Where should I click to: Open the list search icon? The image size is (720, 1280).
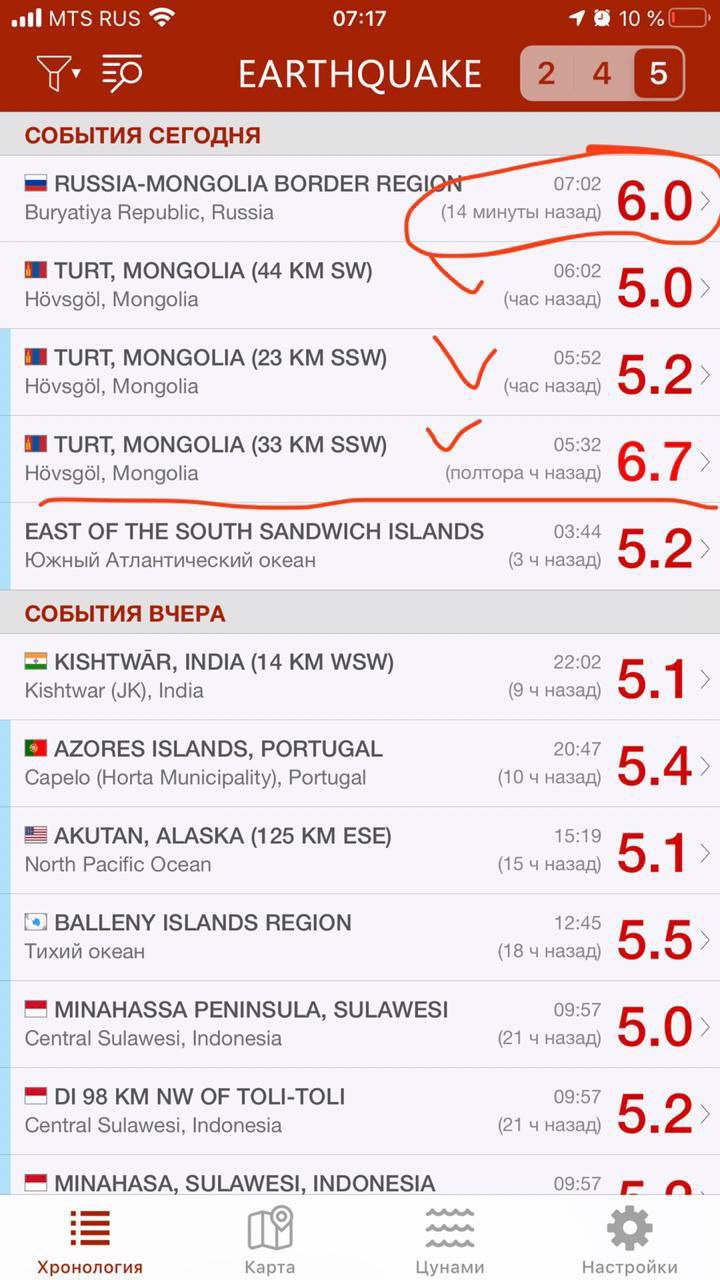[x=122, y=73]
